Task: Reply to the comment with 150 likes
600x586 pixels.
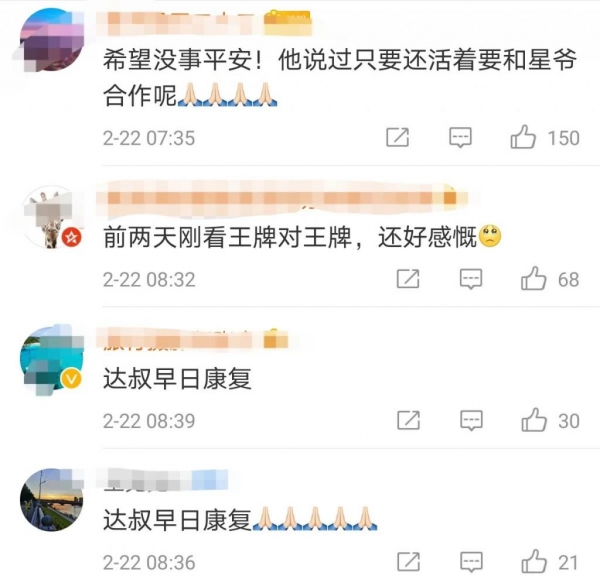Action: (x=460, y=138)
